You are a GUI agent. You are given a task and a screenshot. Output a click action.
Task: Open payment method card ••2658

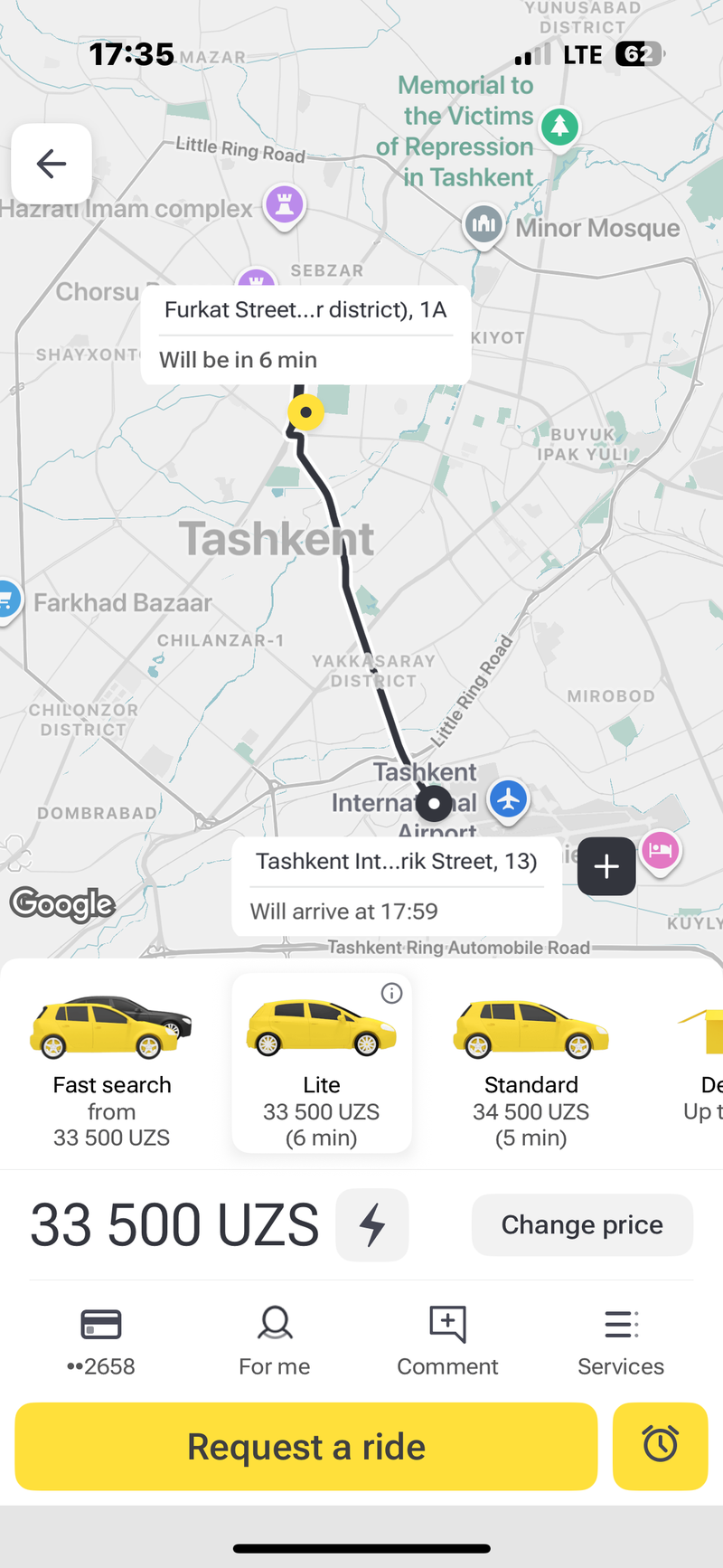[101, 1341]
